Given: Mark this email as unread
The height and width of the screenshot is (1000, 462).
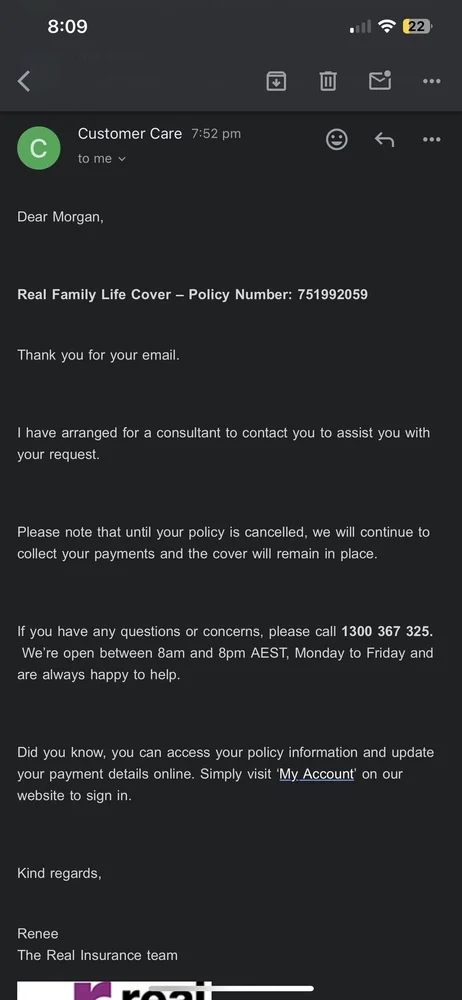Looking at the screenshot, I should point(380,80).
